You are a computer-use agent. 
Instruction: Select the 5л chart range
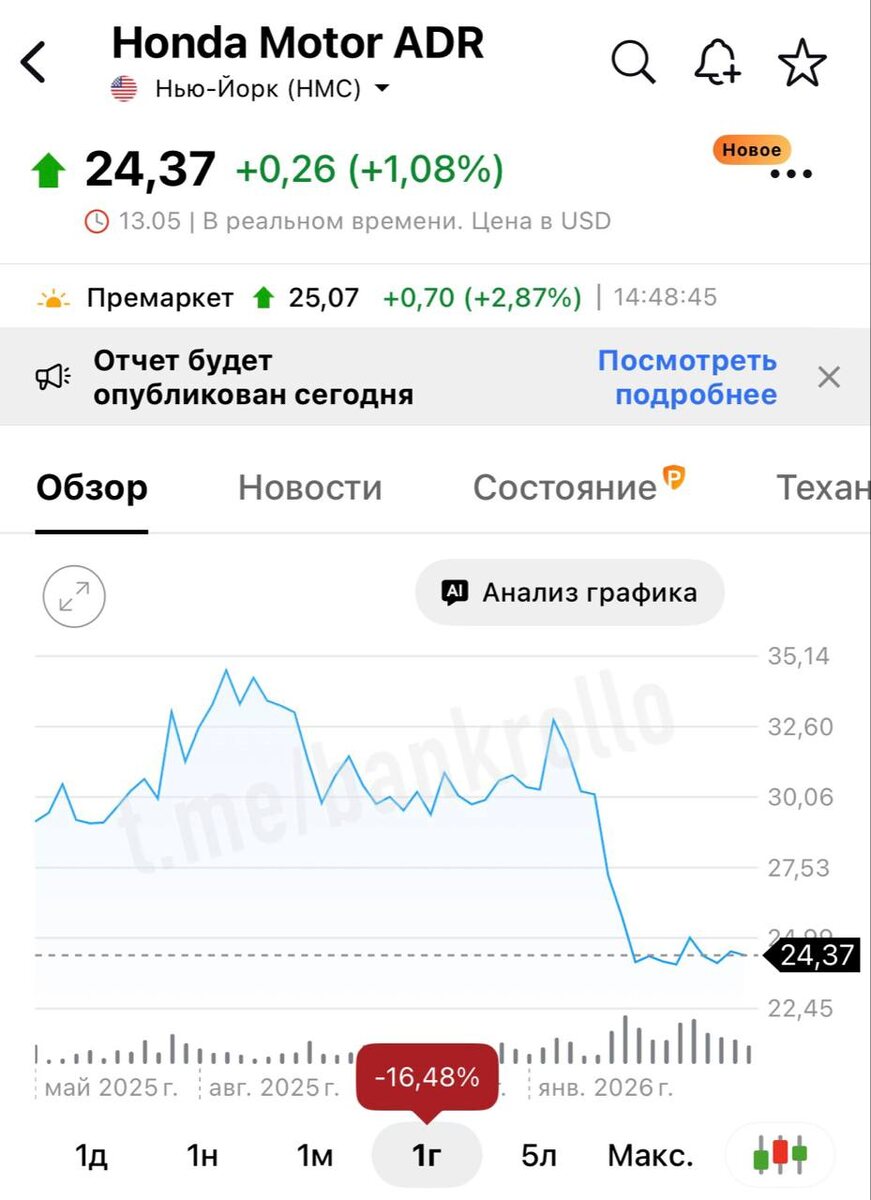coord(539,1155)
